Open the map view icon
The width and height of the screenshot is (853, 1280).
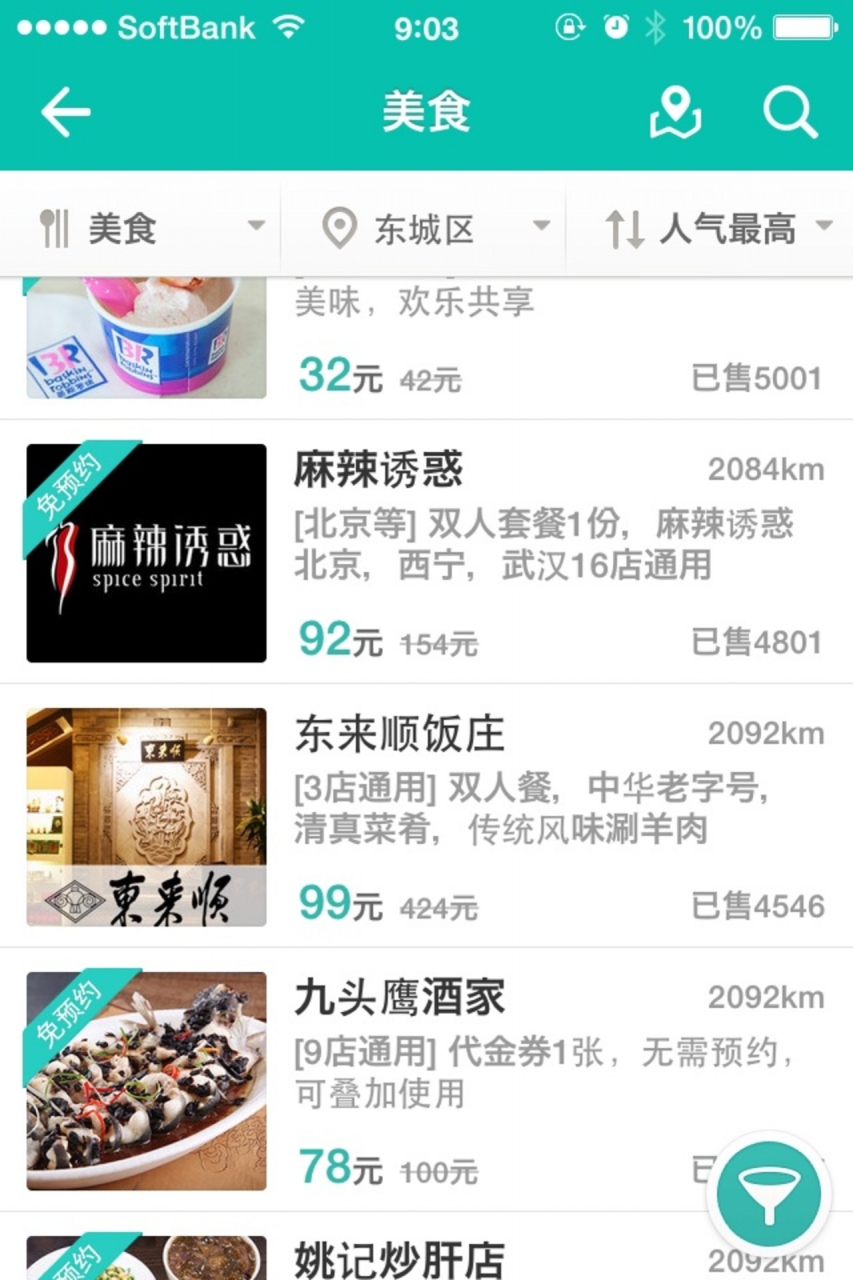[675, 112]
